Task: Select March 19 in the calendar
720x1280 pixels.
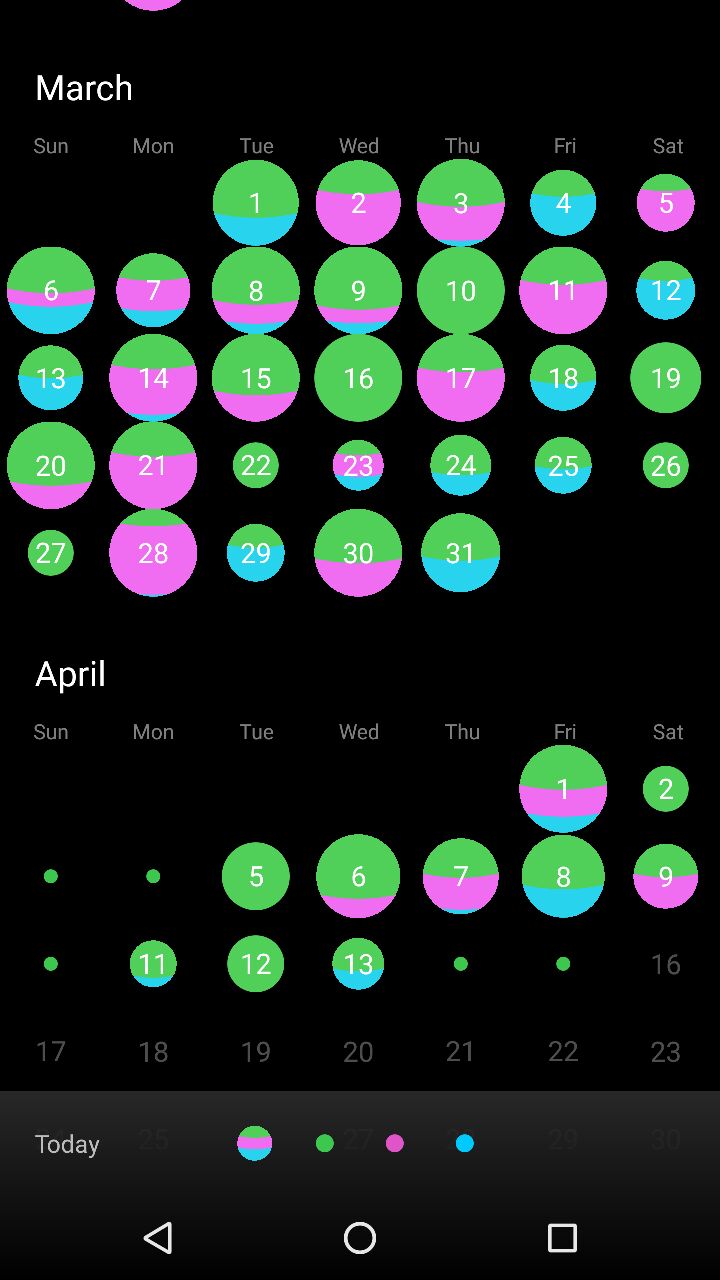Action: tap(666, 378)
